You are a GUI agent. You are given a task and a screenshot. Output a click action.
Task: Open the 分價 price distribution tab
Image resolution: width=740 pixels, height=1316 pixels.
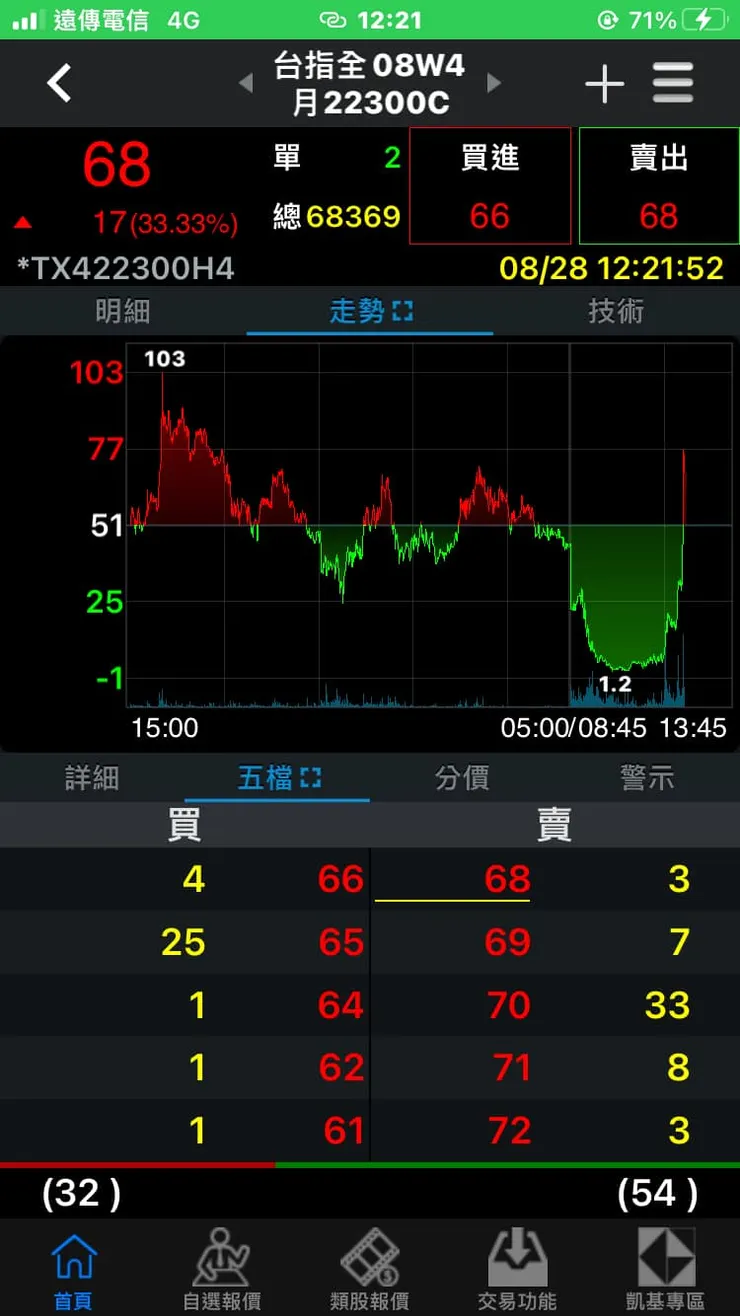[462, 778]
